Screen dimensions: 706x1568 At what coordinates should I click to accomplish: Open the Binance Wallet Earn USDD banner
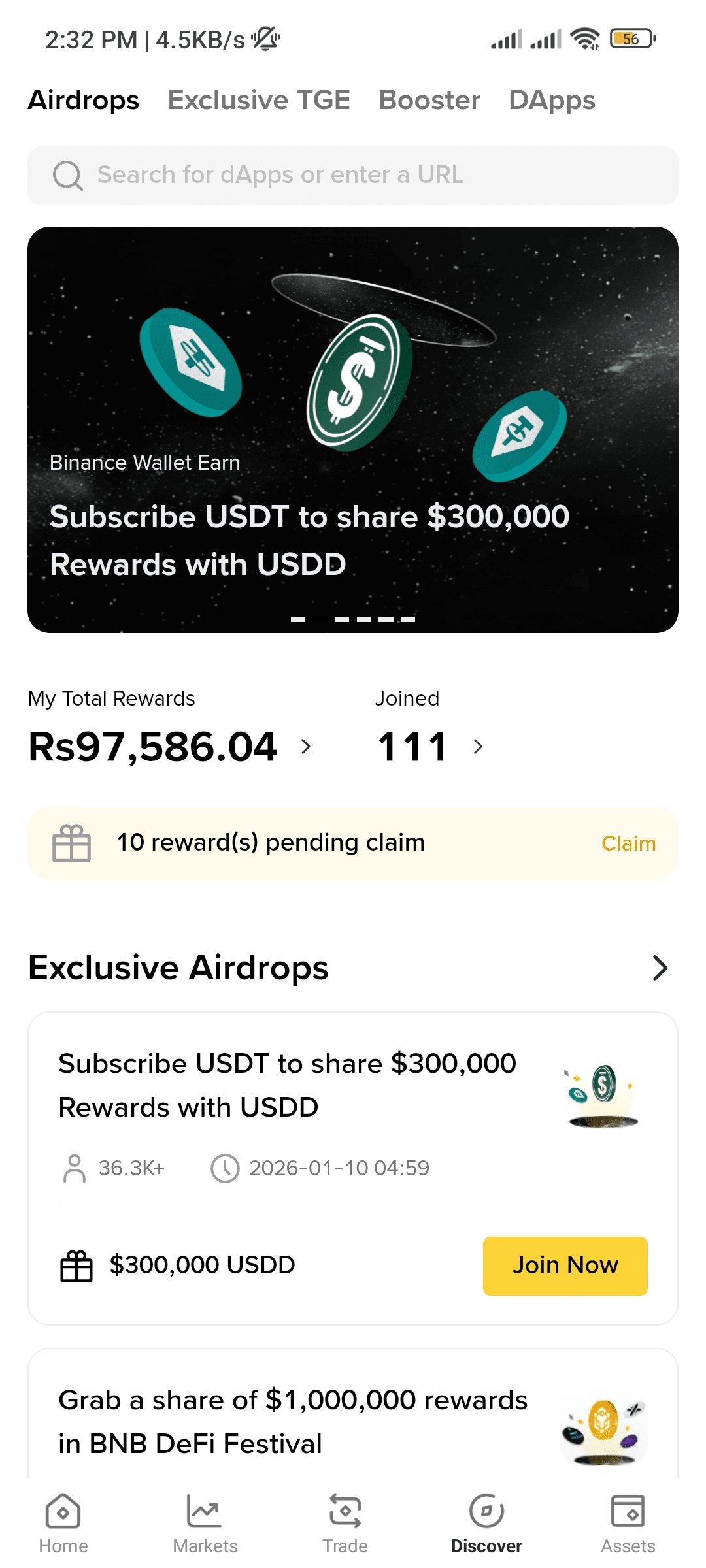pyautogui.click(x=353, y=429)
